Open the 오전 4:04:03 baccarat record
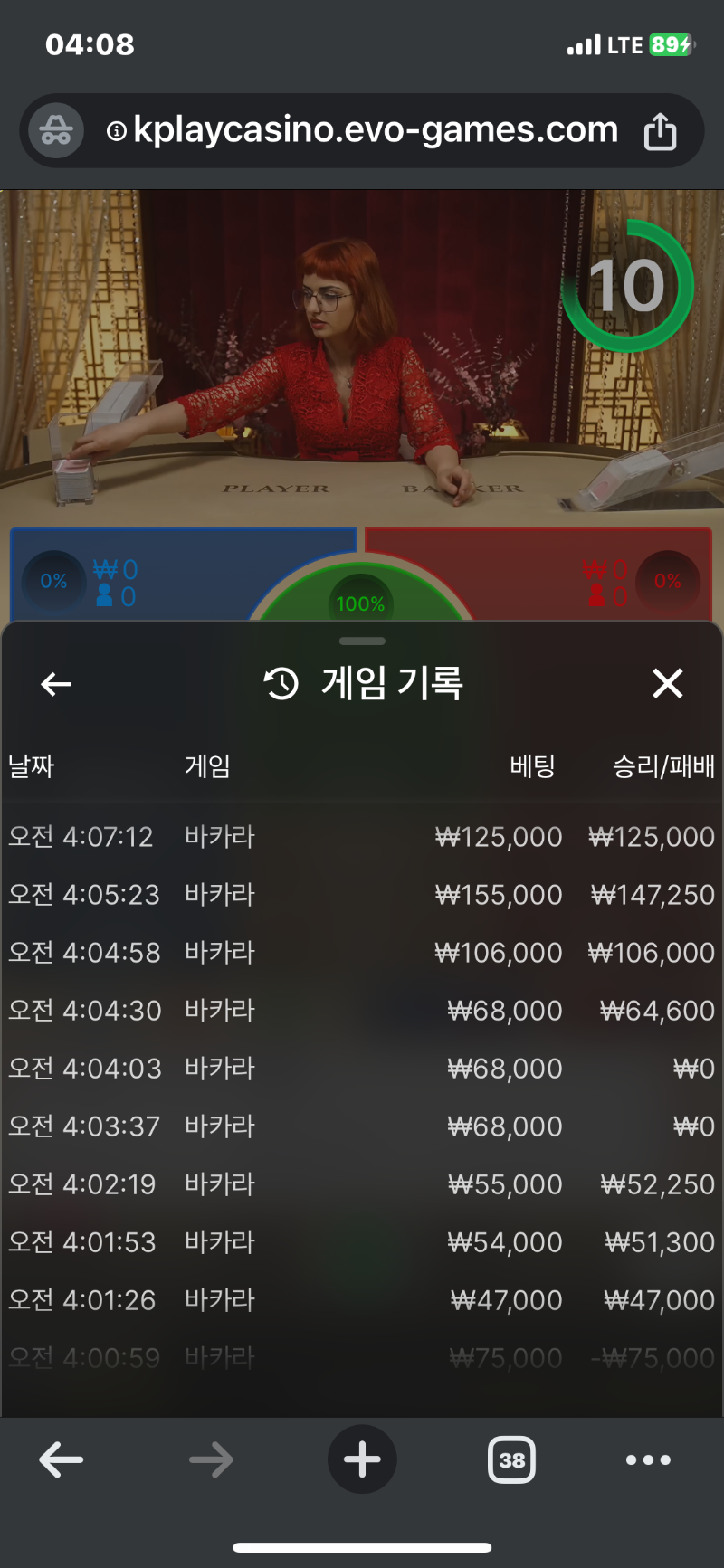 tap(362, 1069)
